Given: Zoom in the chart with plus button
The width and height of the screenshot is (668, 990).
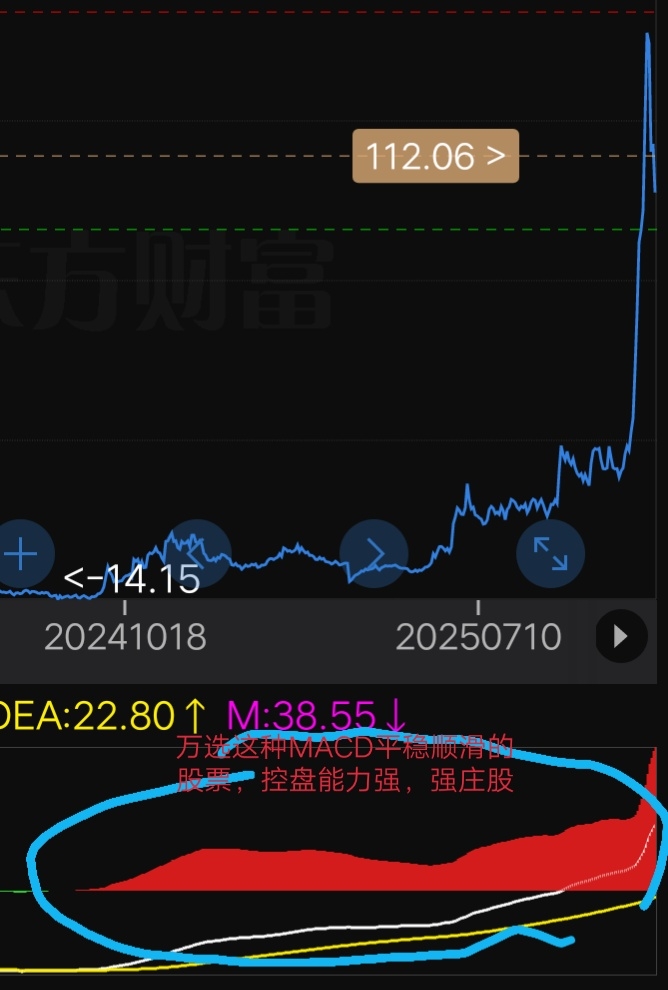Looking at the screenshot, I should [x=22, y=553].
